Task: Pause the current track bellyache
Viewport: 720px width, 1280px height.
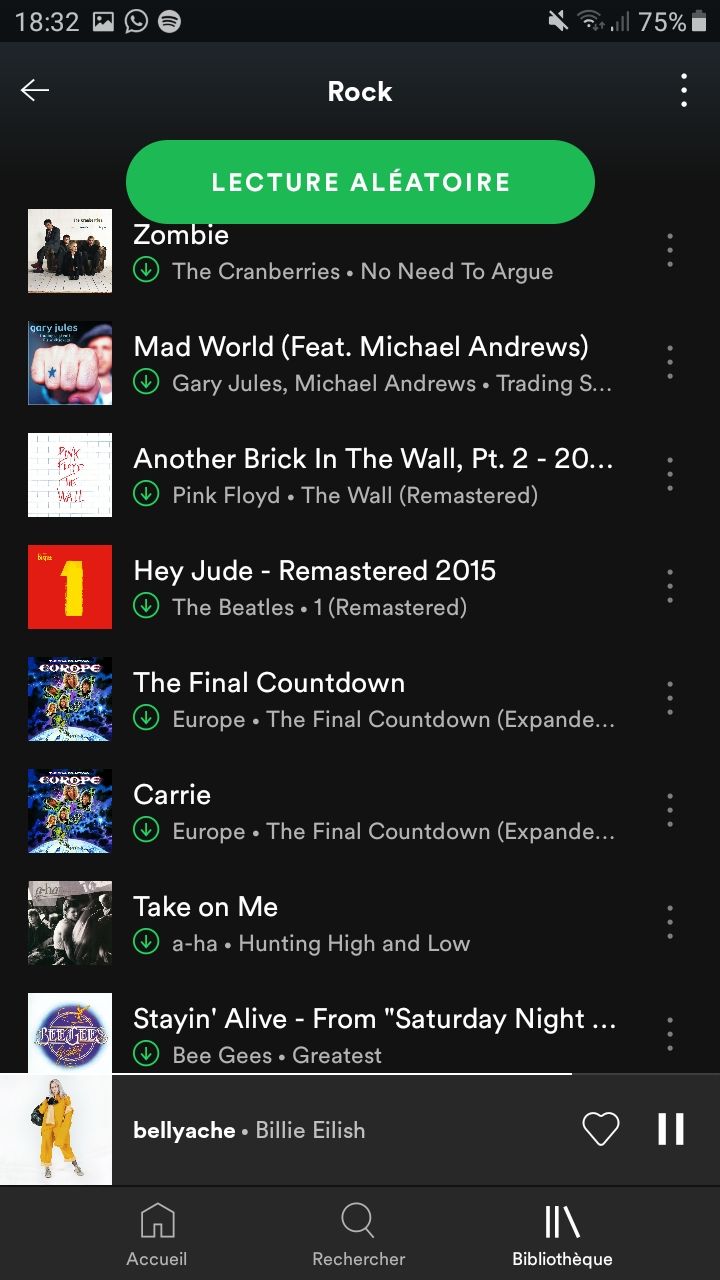Action: click(x=671, y=1130)
